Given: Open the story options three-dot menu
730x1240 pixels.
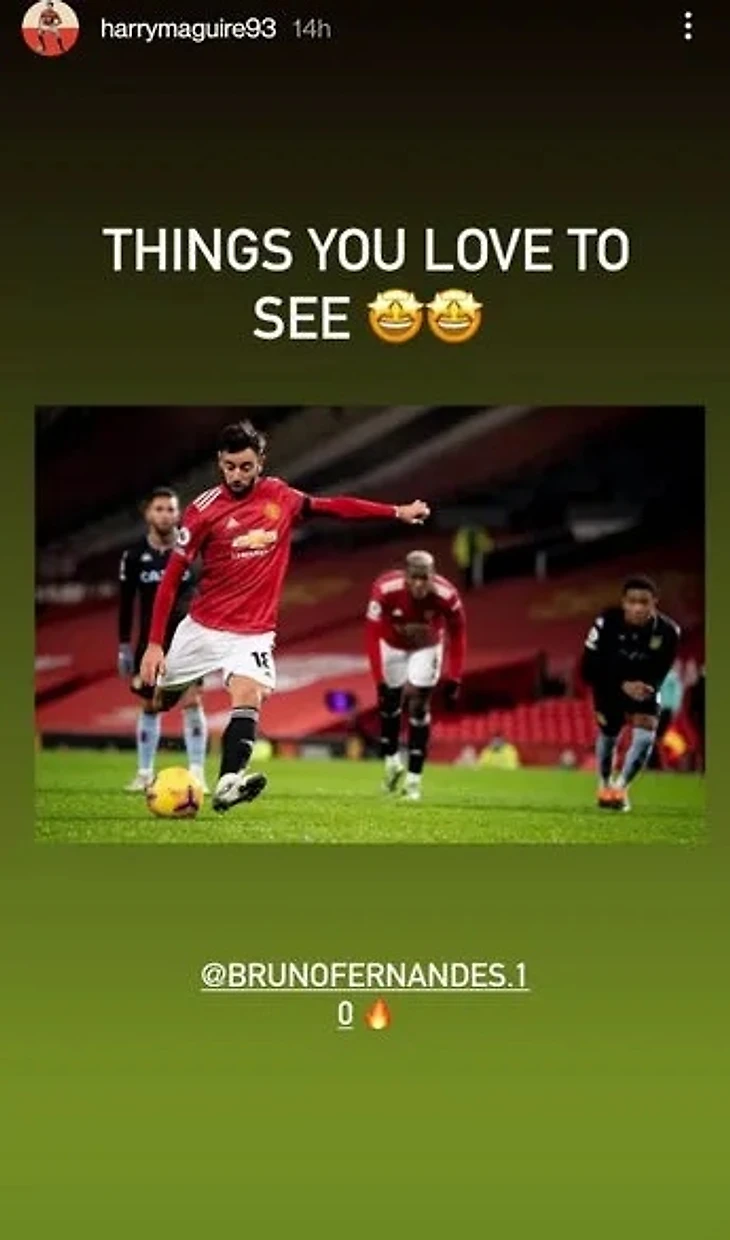Looking at the screenshot, I should point(687,27).
